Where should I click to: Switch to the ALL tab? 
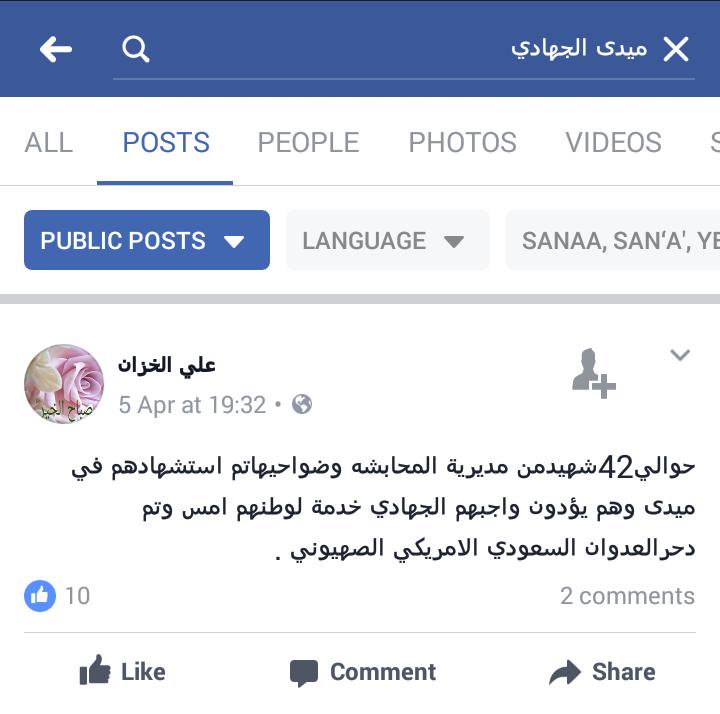point(48,142)
